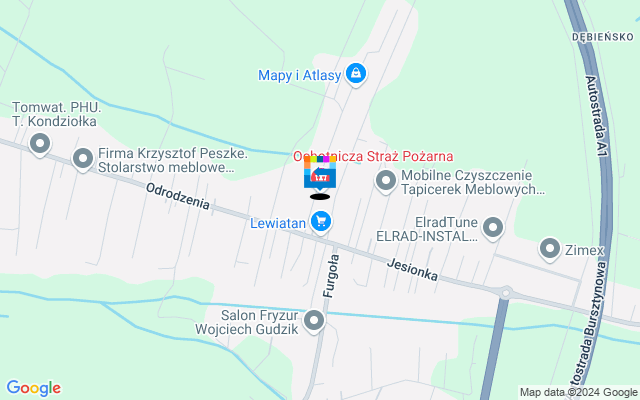Viewport: 640px width, 400px height.
Task: Select the Firma Krzysztof Peszke marker
Action: pyautogui.click(x=83, y=157)
